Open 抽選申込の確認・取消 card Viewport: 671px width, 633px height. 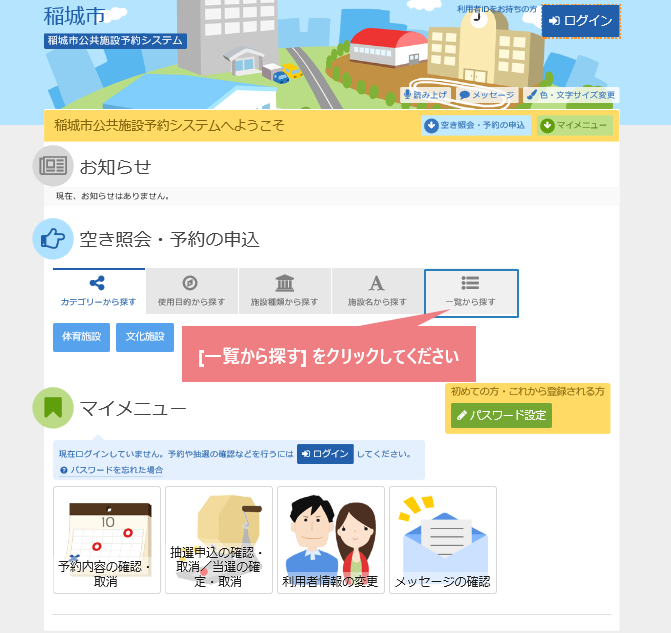tap(218, 540)
